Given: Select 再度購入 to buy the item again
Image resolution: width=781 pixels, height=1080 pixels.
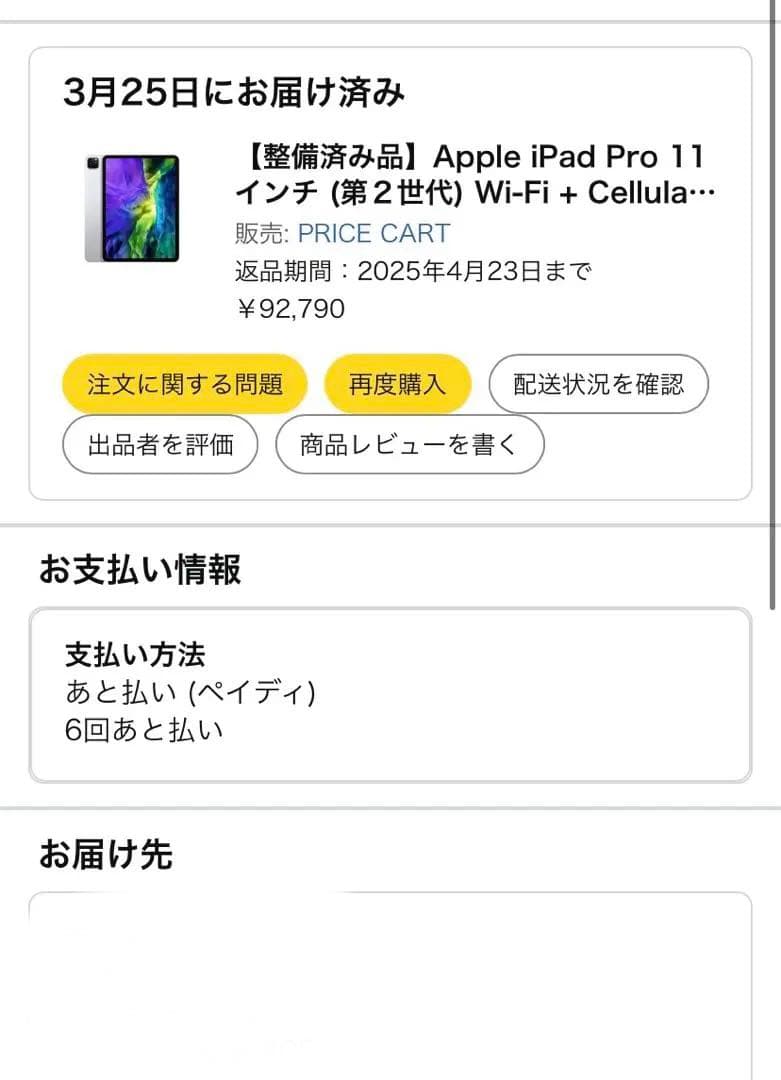Looking at the screenshot, I should coord(396,383).
